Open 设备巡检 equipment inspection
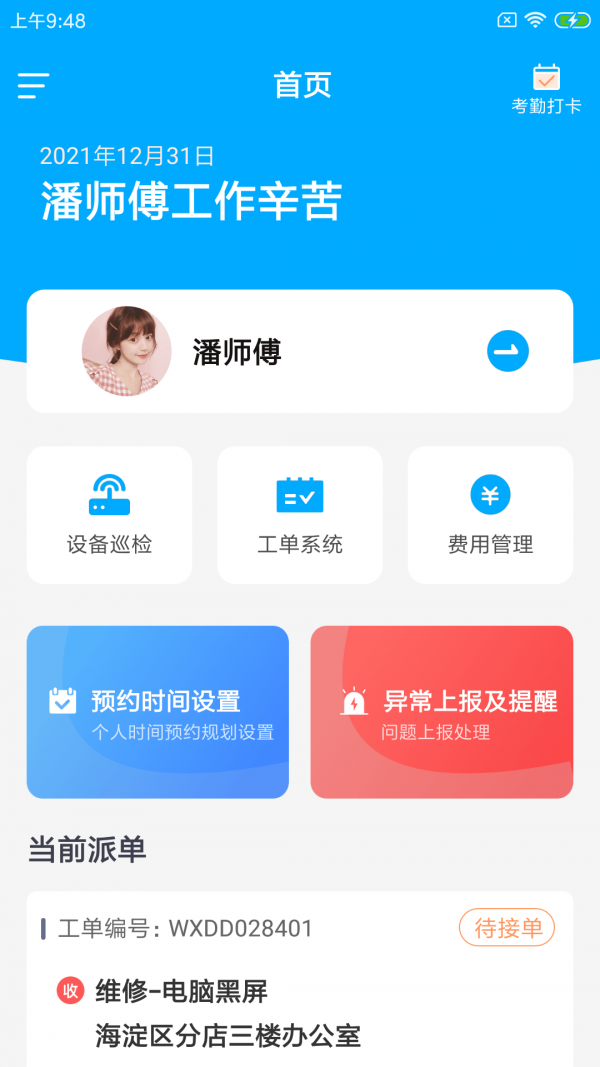This screenshot has height=1067, width=600. tap(110, 515)
